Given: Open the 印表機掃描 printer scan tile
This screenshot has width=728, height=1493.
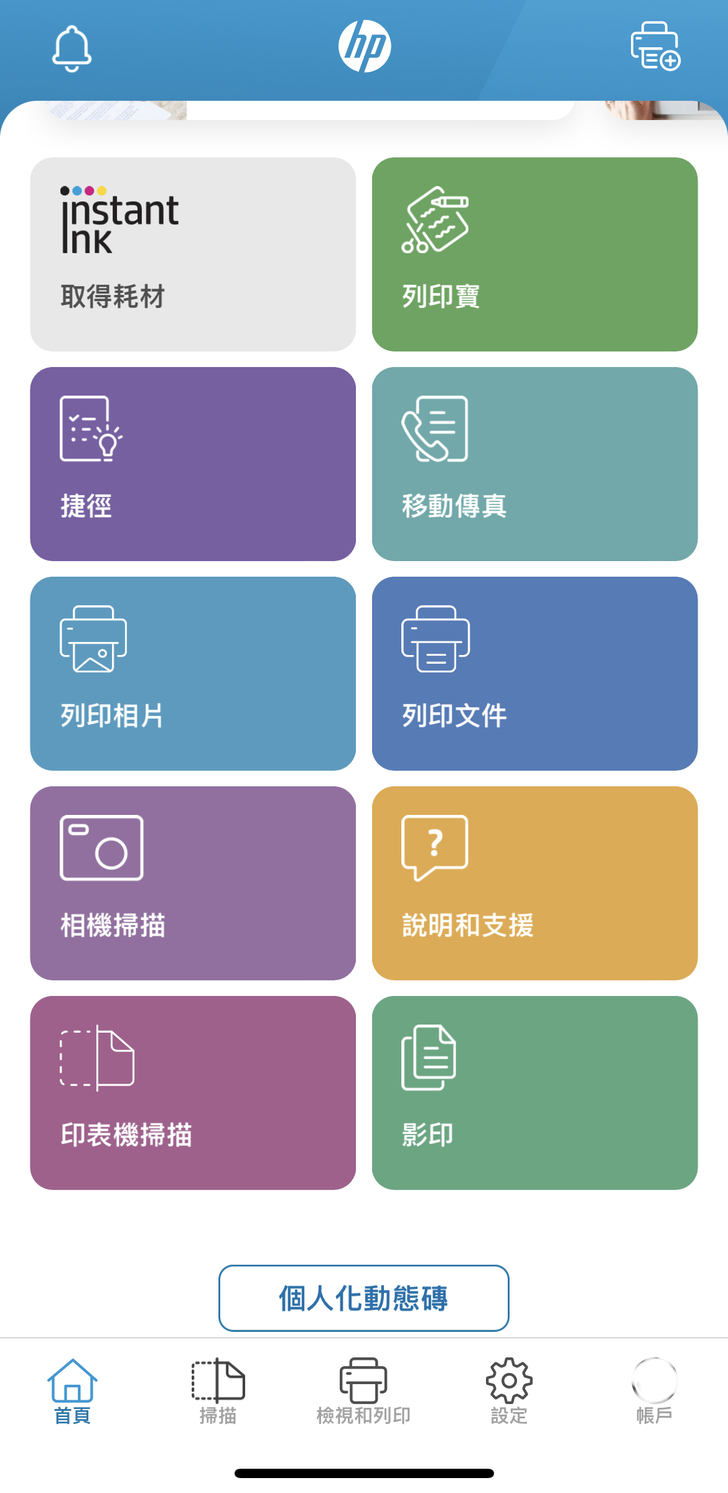Looking at the screenshot, I should (193, 1092).
